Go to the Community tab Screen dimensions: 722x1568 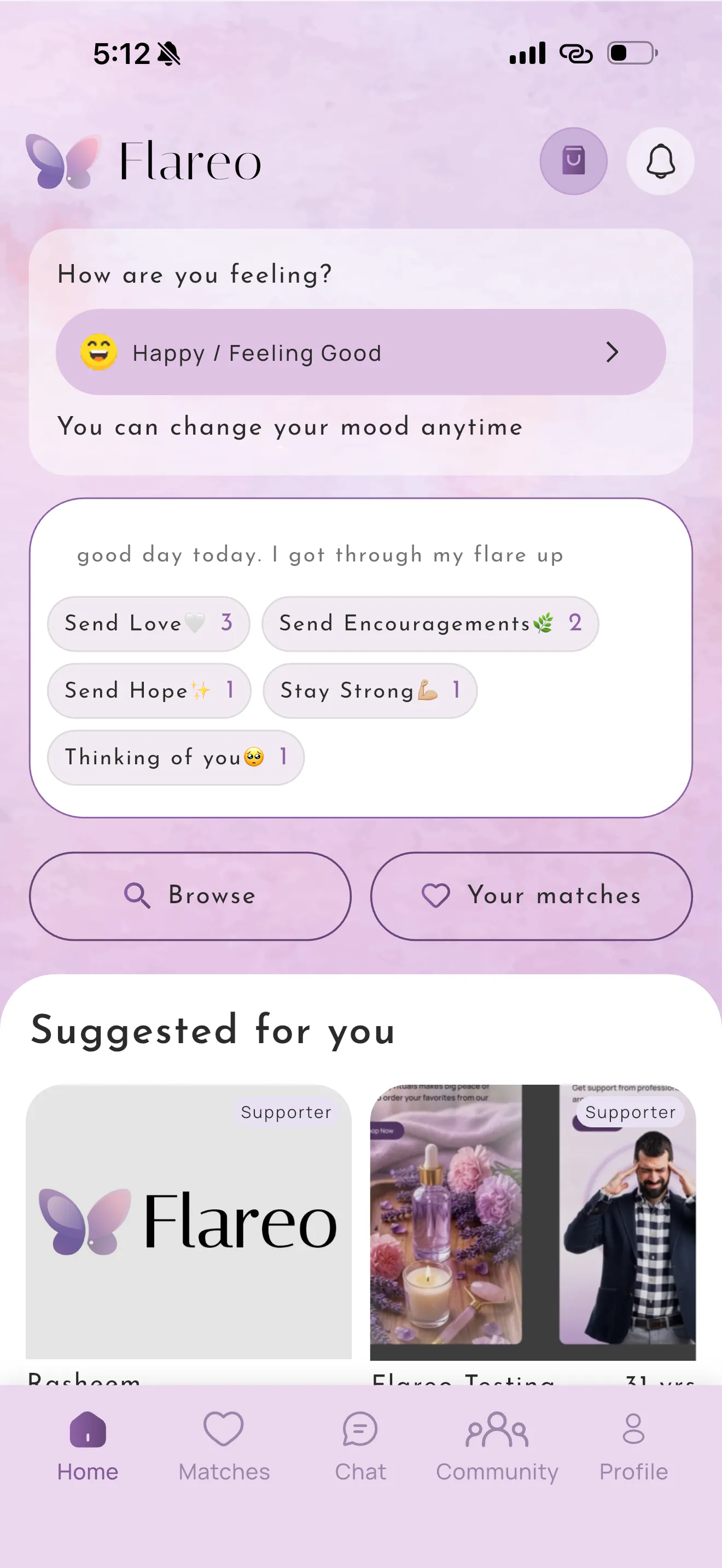click(497, 1447)
